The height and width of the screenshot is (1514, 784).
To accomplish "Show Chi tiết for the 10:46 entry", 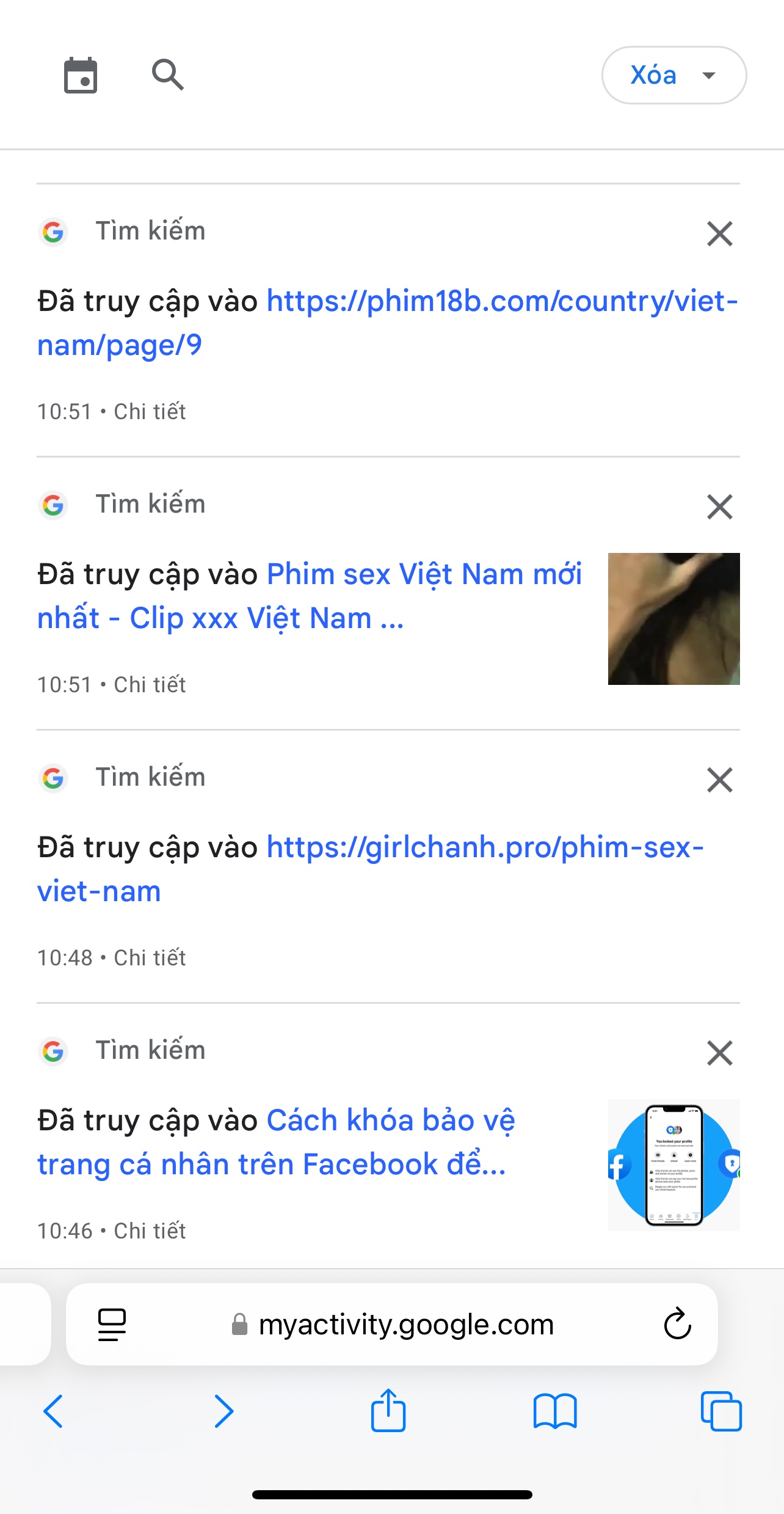I will pyautogui.click(x=150, y=1231).
